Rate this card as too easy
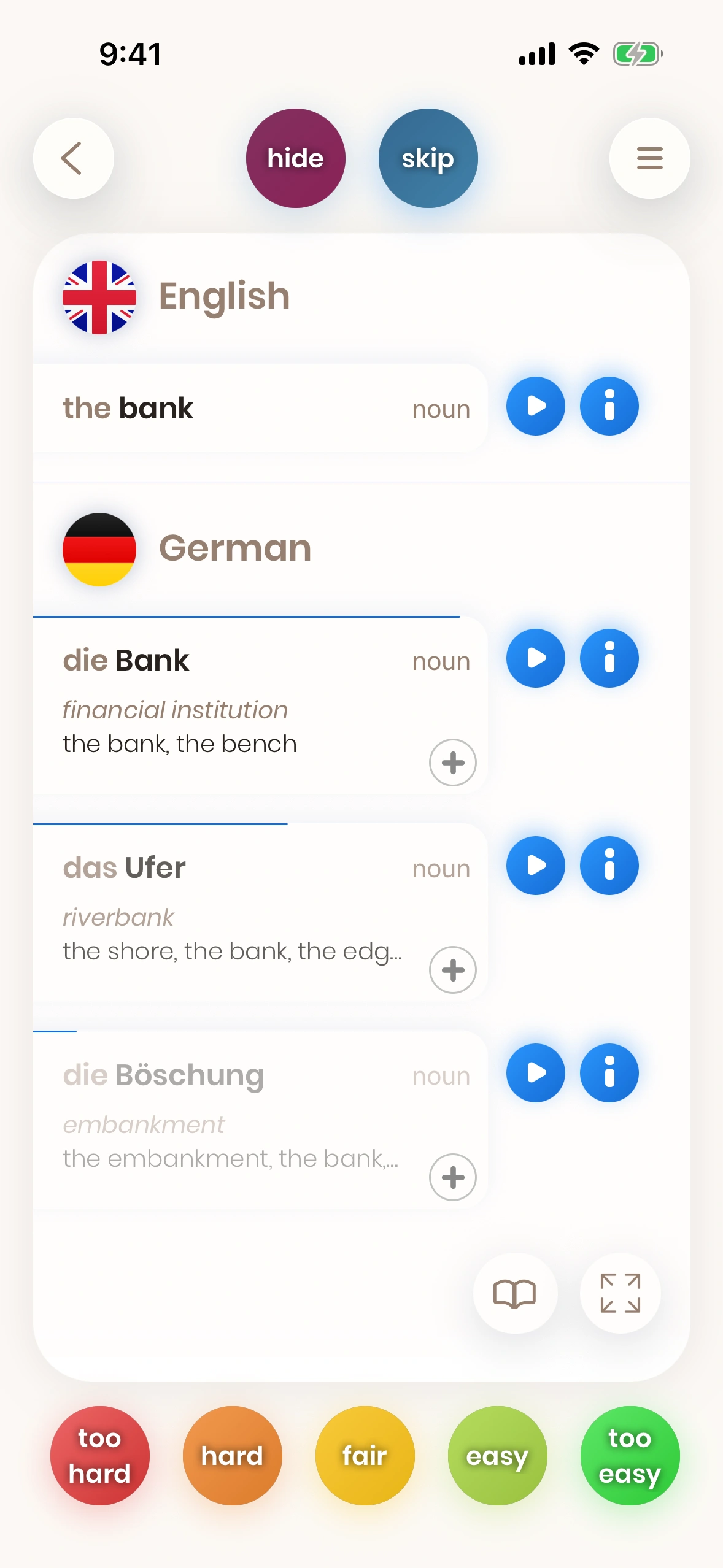The image size is (723, 1568). (x=630, y=1456)
